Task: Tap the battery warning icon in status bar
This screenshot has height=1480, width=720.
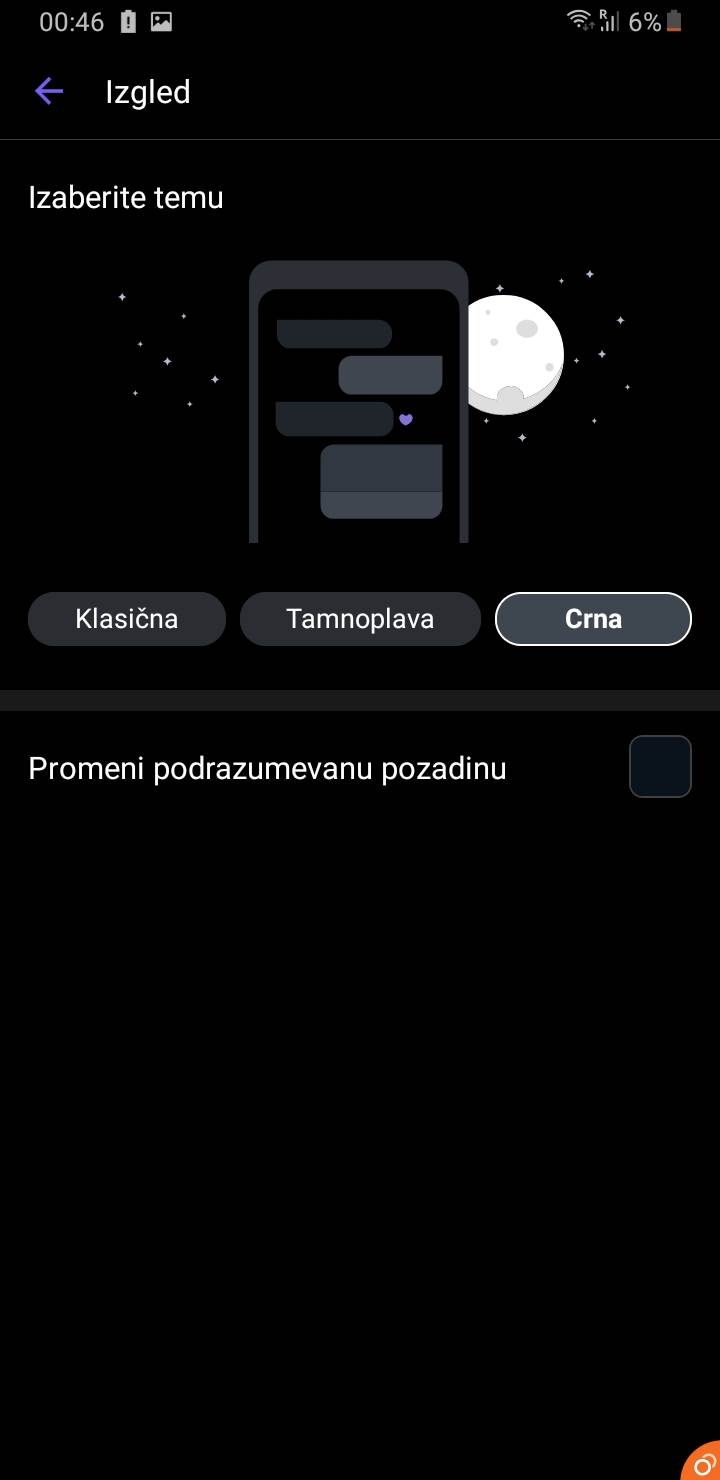Action: pyautogui.click(x=126, y=20)
